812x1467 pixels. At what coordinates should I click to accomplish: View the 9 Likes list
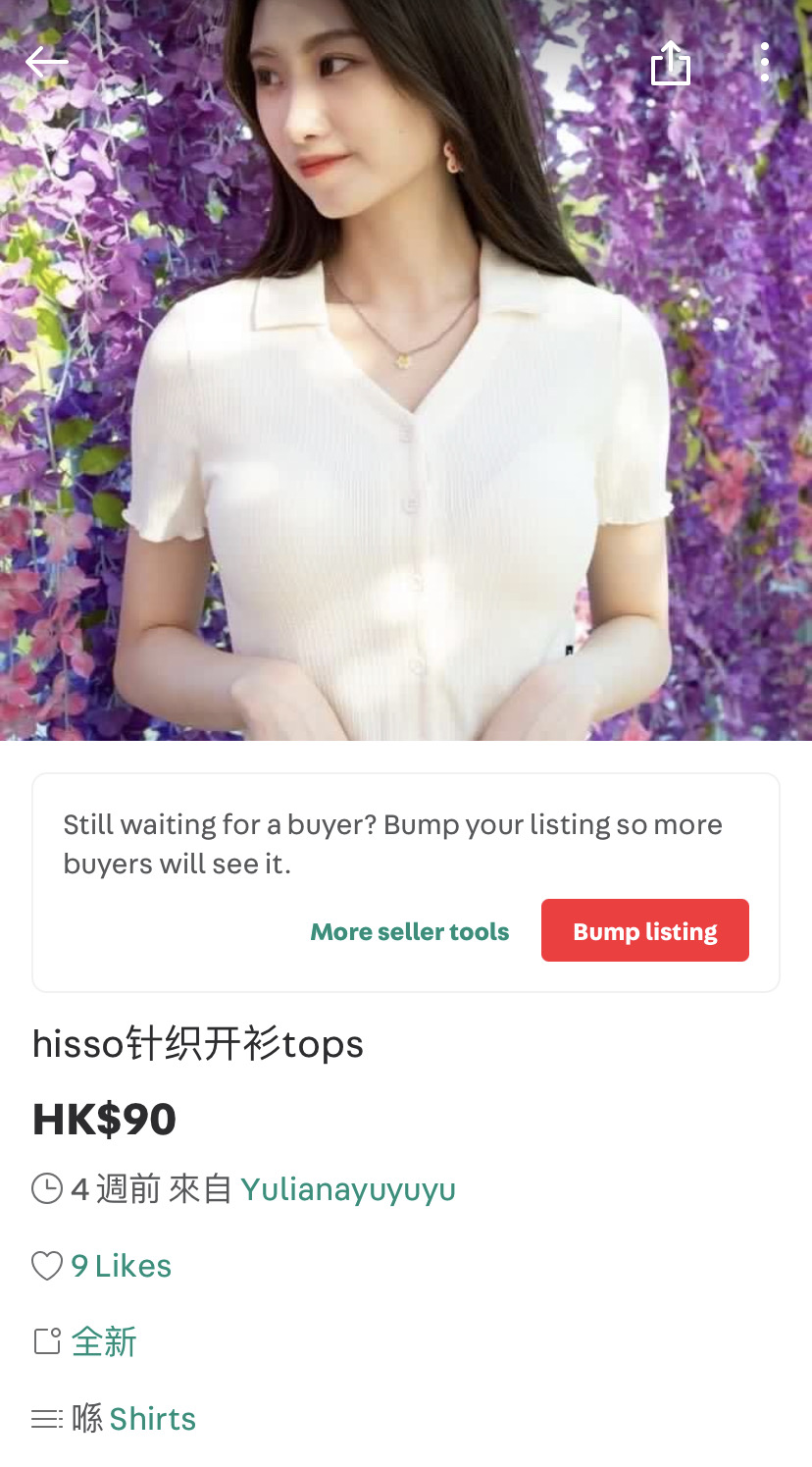click(121, 1266)
